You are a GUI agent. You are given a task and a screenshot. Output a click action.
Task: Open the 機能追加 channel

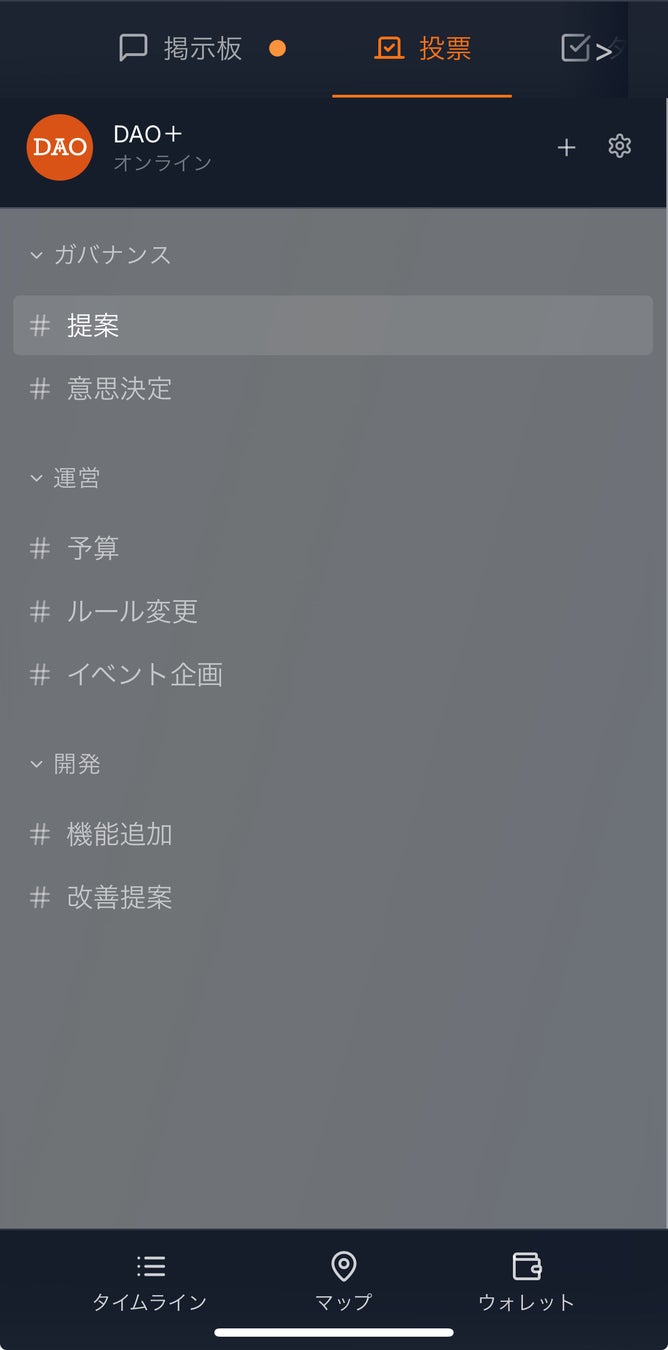[120, 834]
